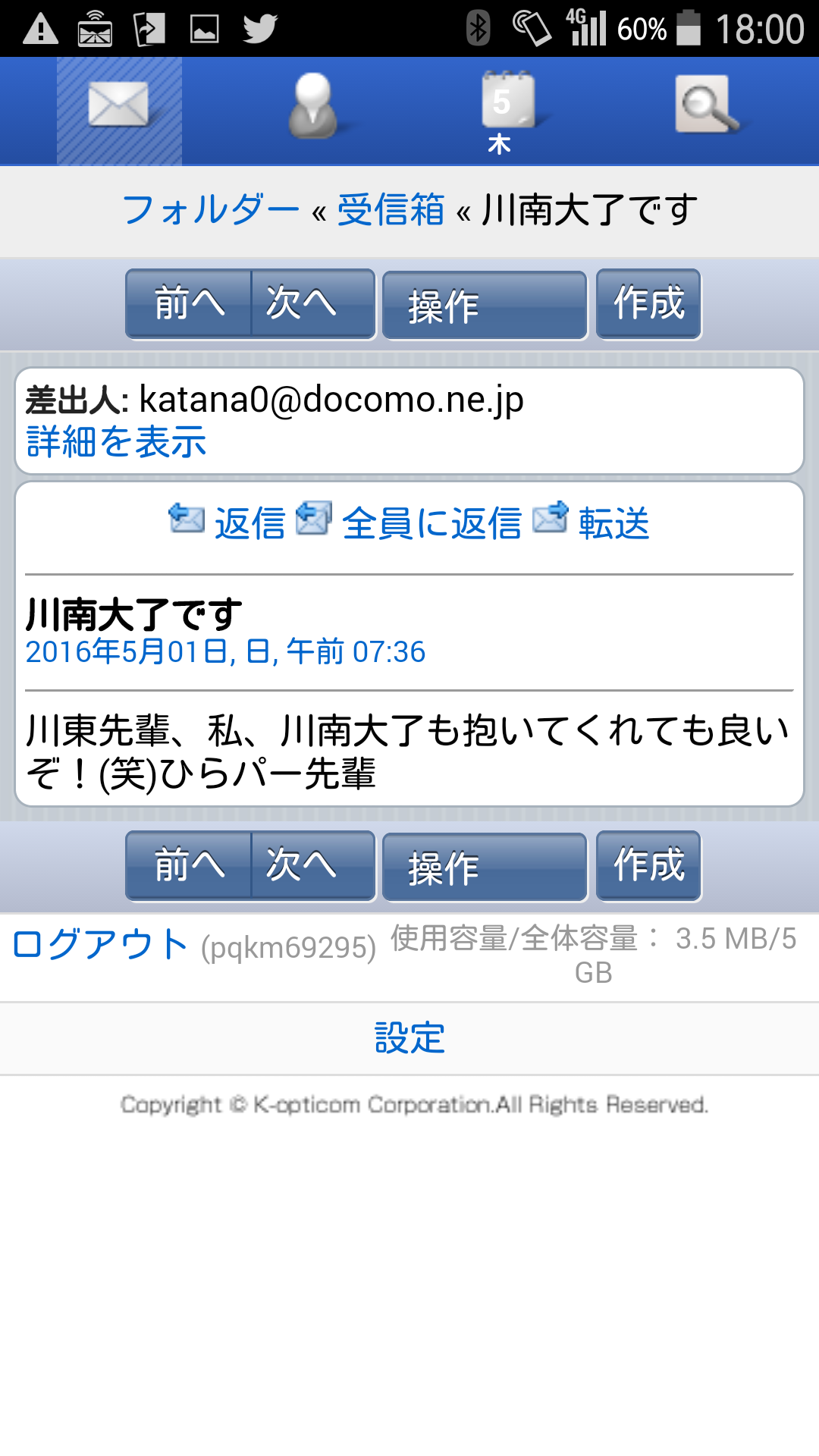Open the top 操作 dropdown
819x1456 pixels.
coord(485,305)
